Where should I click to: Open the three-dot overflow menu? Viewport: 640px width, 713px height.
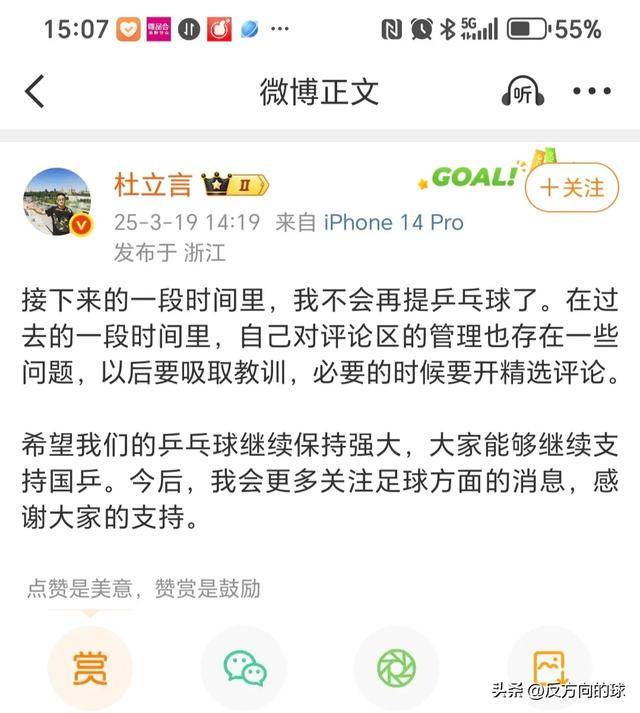[x=592, y=92]
